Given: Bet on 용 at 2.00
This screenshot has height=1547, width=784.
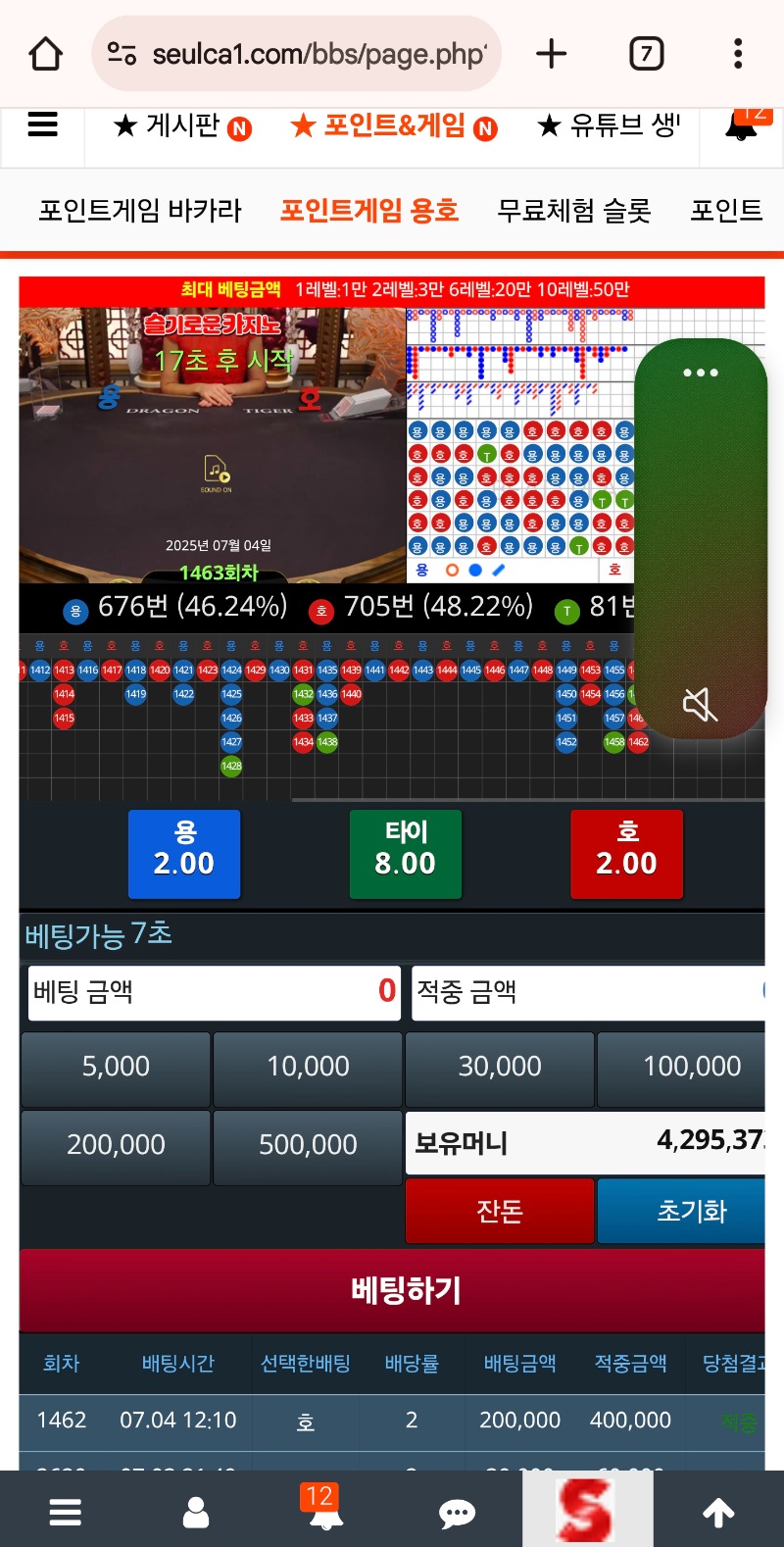Looking at the screenshot, I should [184, 854].
